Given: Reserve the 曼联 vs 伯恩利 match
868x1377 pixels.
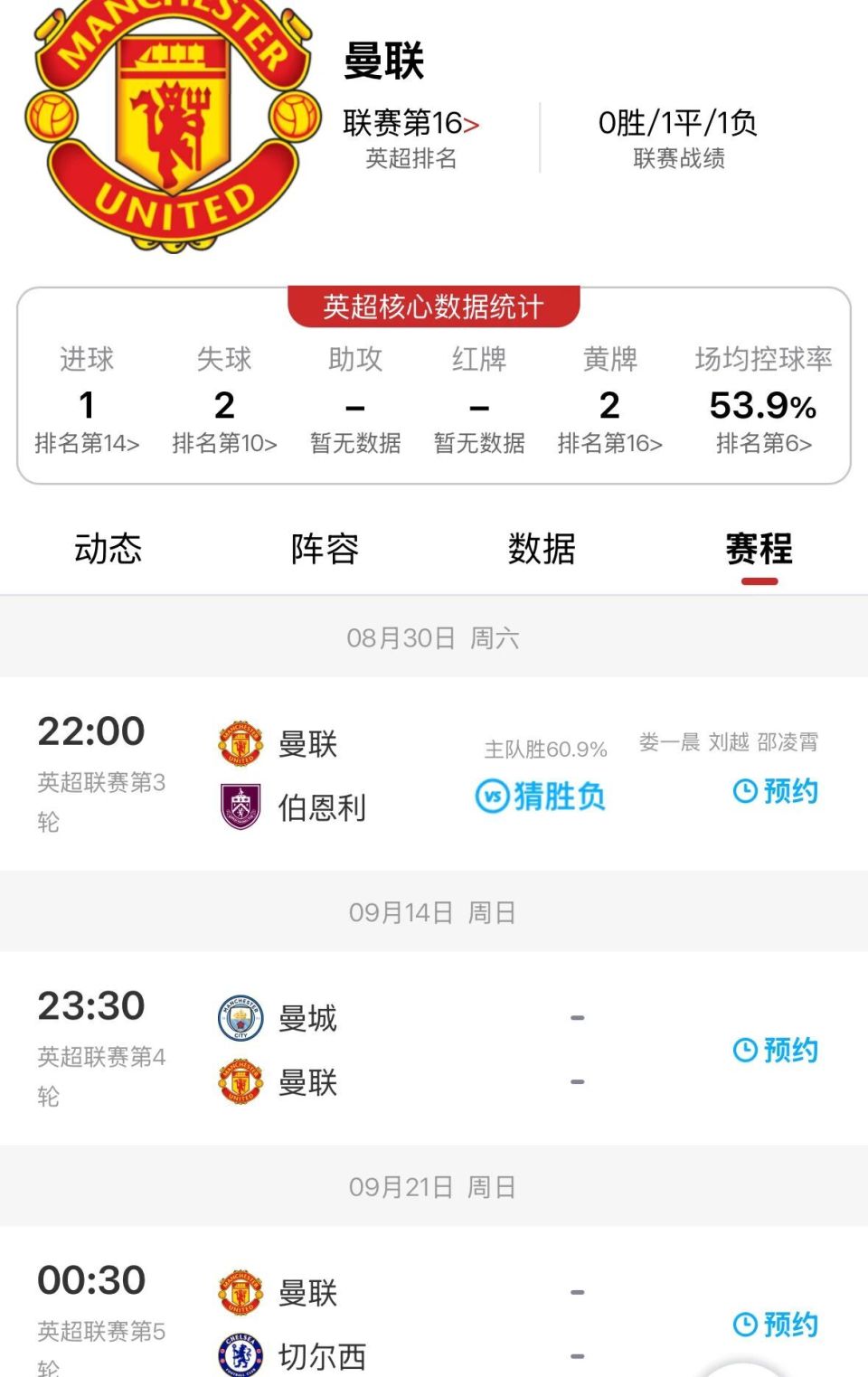Looking at the screenshot, I should pyautogui.click(x=776, y=791).
